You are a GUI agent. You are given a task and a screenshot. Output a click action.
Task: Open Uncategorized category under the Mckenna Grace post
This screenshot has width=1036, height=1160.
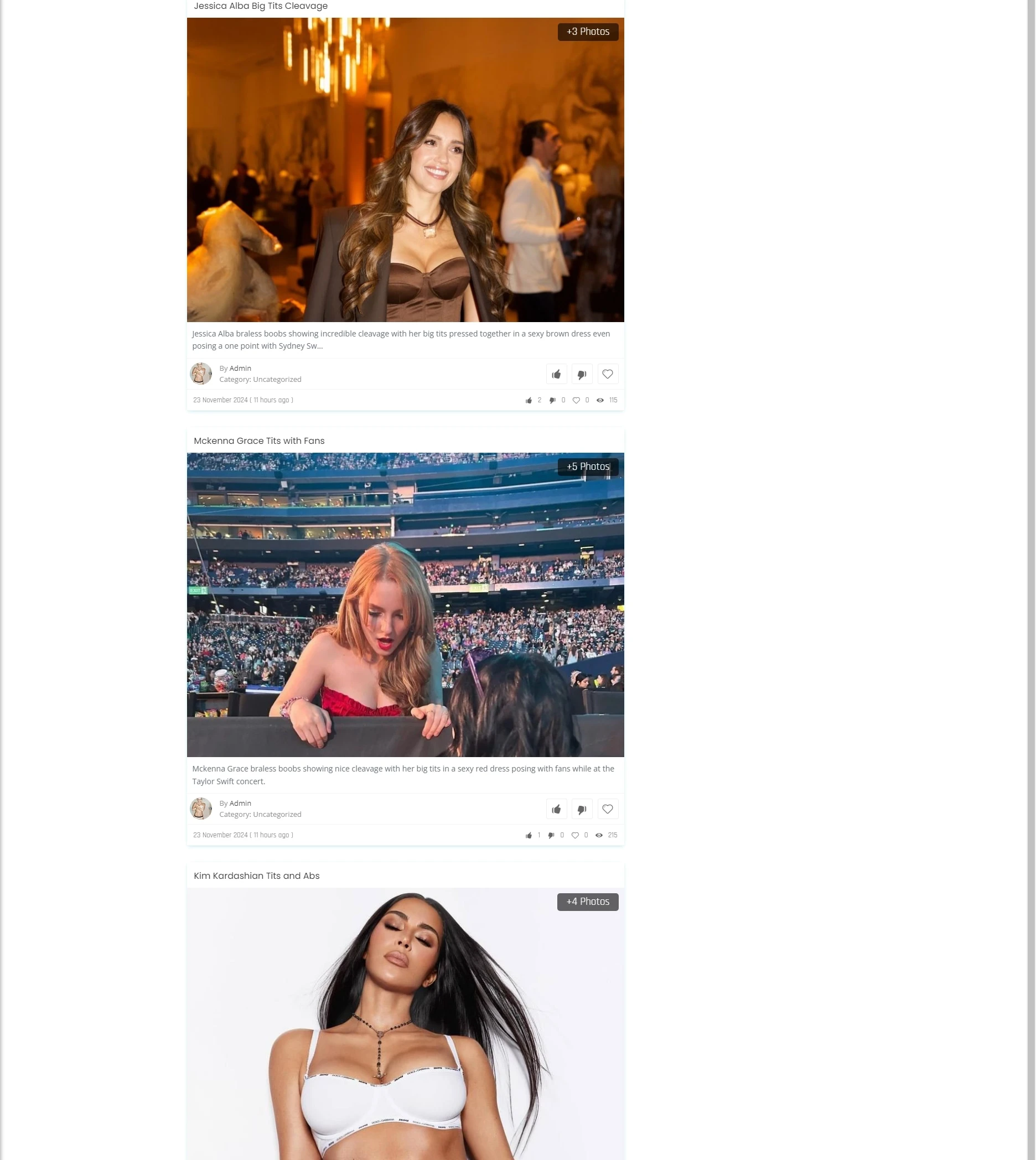coord(277,814)
